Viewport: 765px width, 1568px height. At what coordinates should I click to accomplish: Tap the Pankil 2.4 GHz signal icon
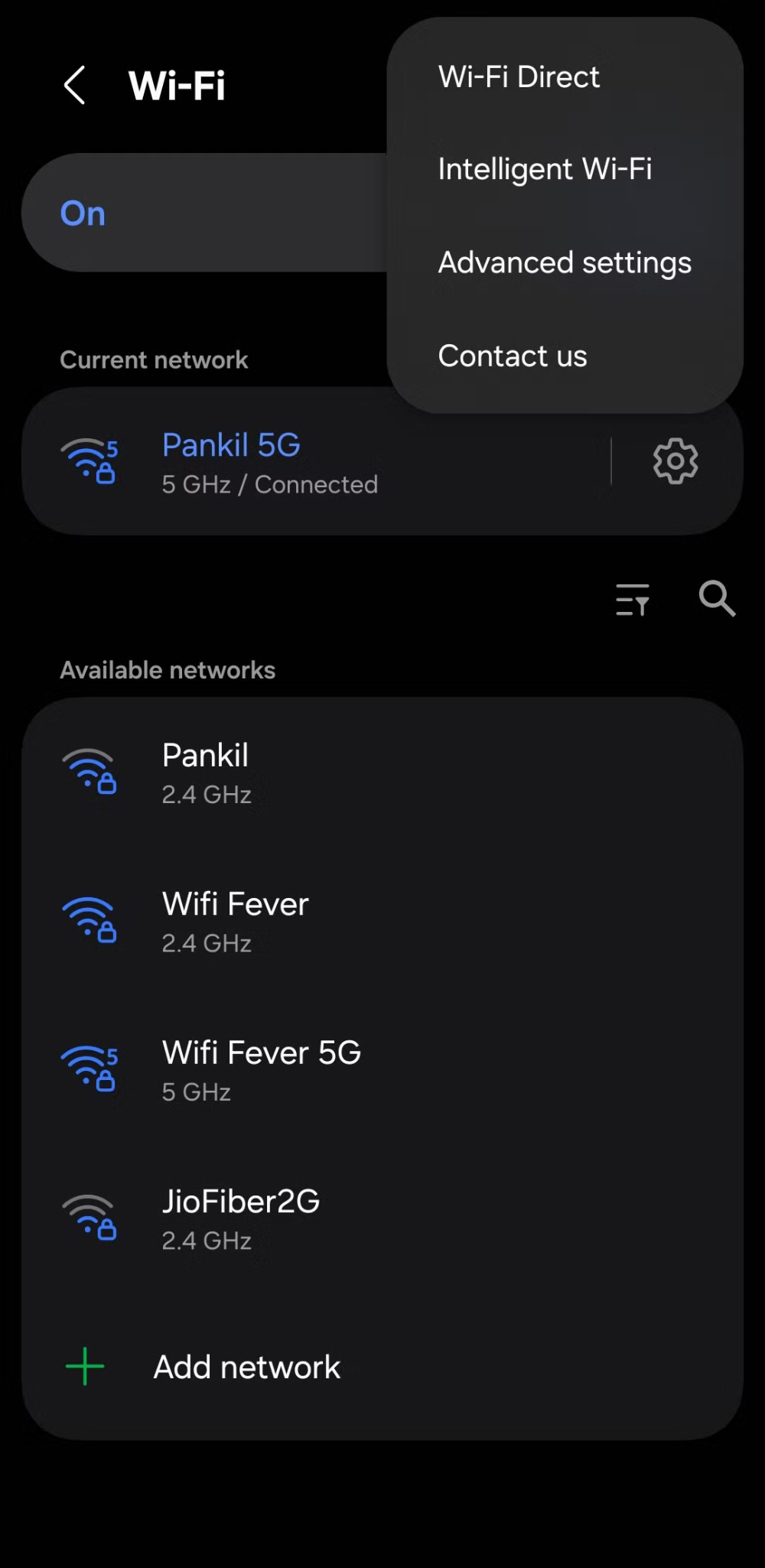[90, 772]
